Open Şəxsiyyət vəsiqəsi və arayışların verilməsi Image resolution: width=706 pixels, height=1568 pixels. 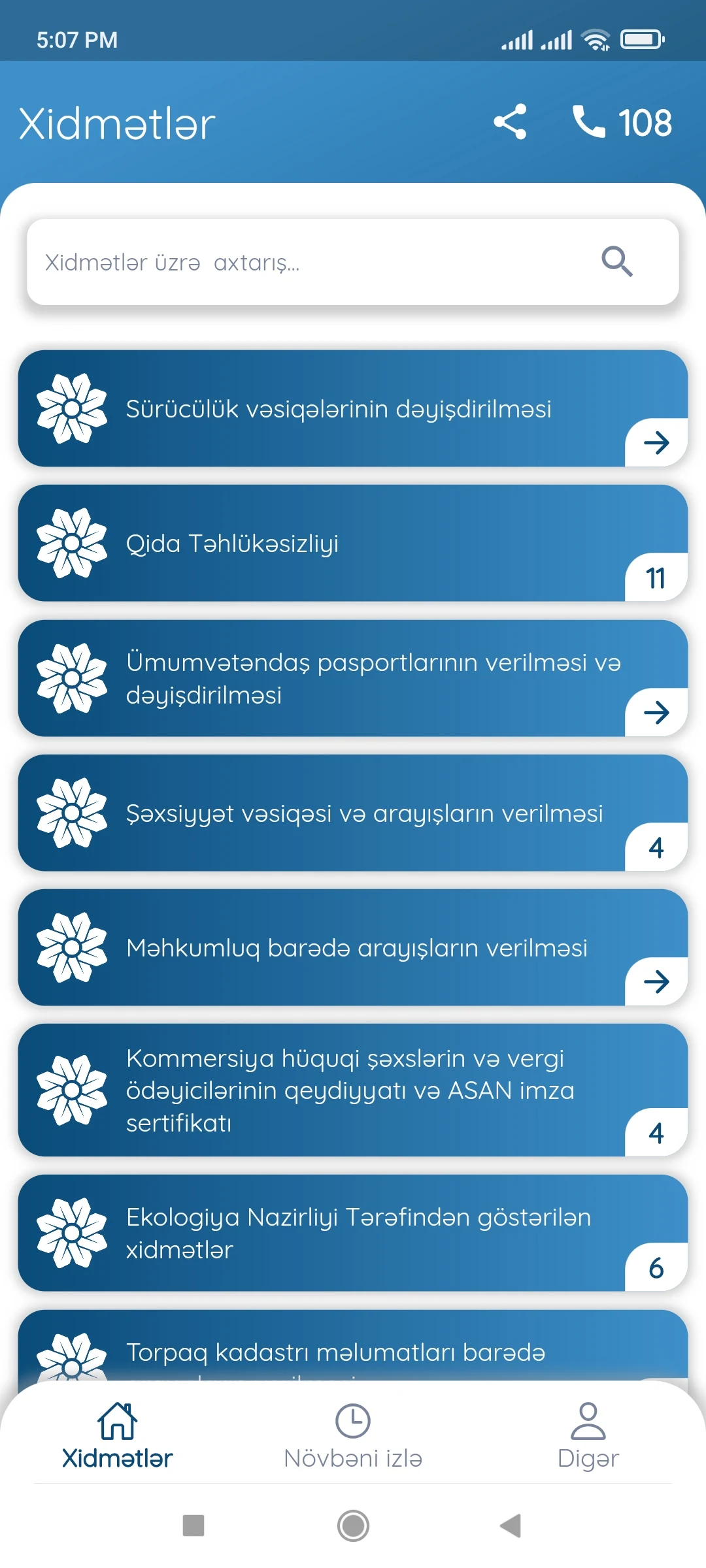[x=353, y=813]
